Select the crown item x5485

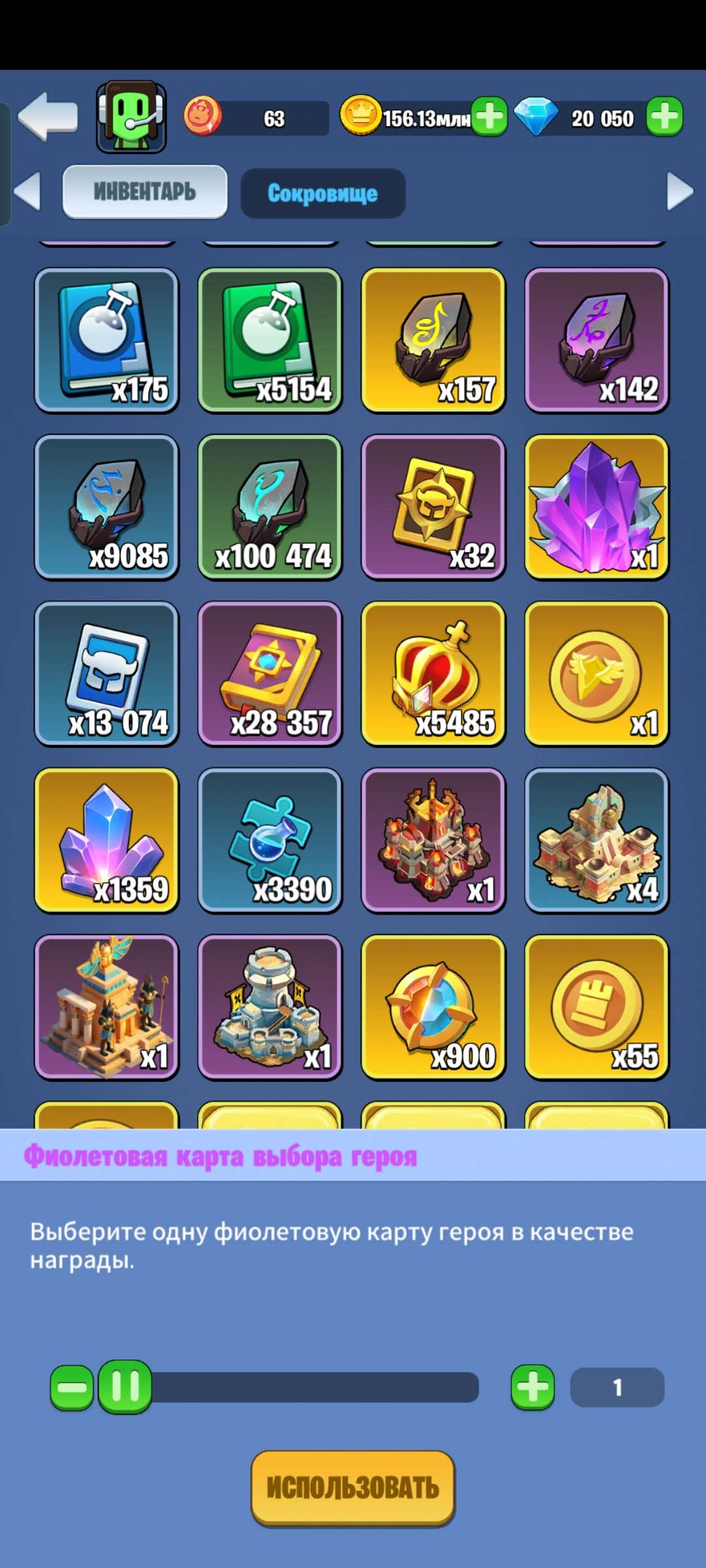(x=433, y=674)
